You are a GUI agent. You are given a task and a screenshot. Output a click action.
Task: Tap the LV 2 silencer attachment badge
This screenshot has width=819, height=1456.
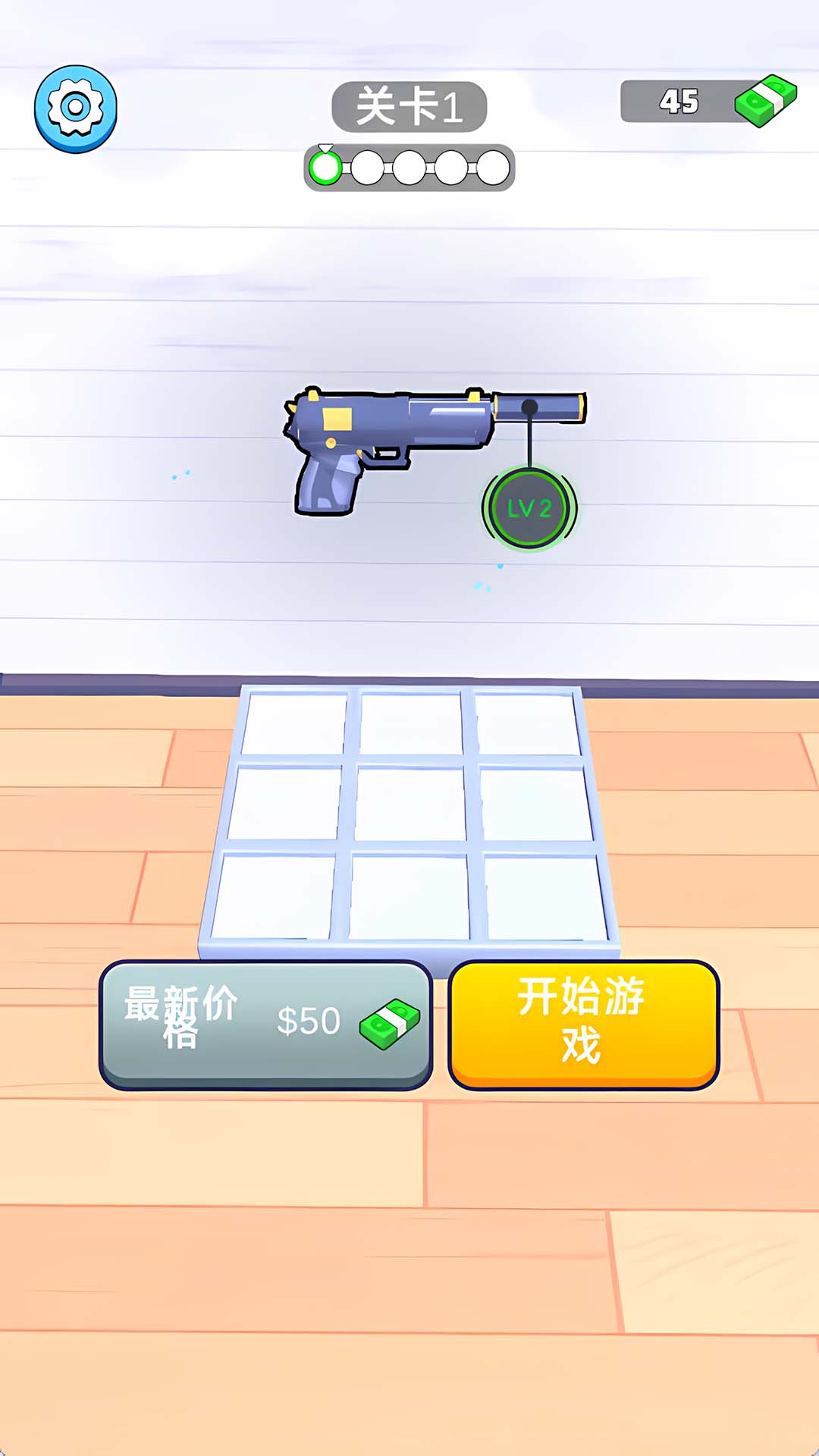point(529,508)
